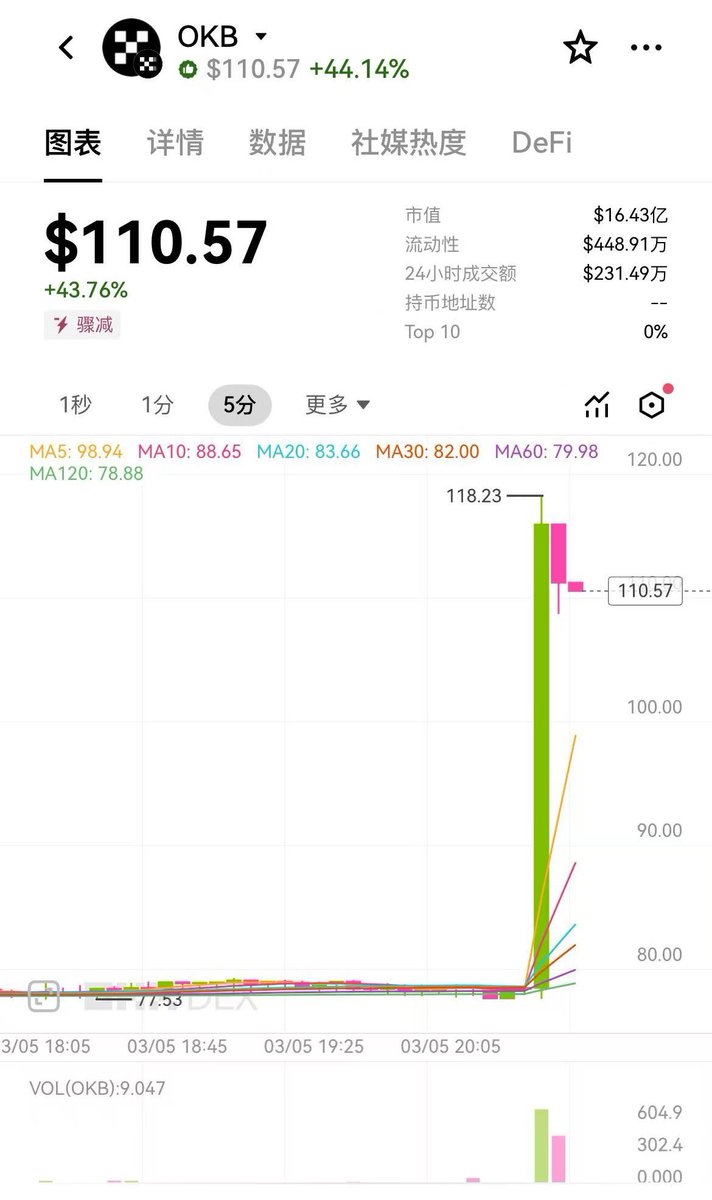712x1200 pixels.
Task: Open chart settings hexagon icon
Action: pos(652,405)
